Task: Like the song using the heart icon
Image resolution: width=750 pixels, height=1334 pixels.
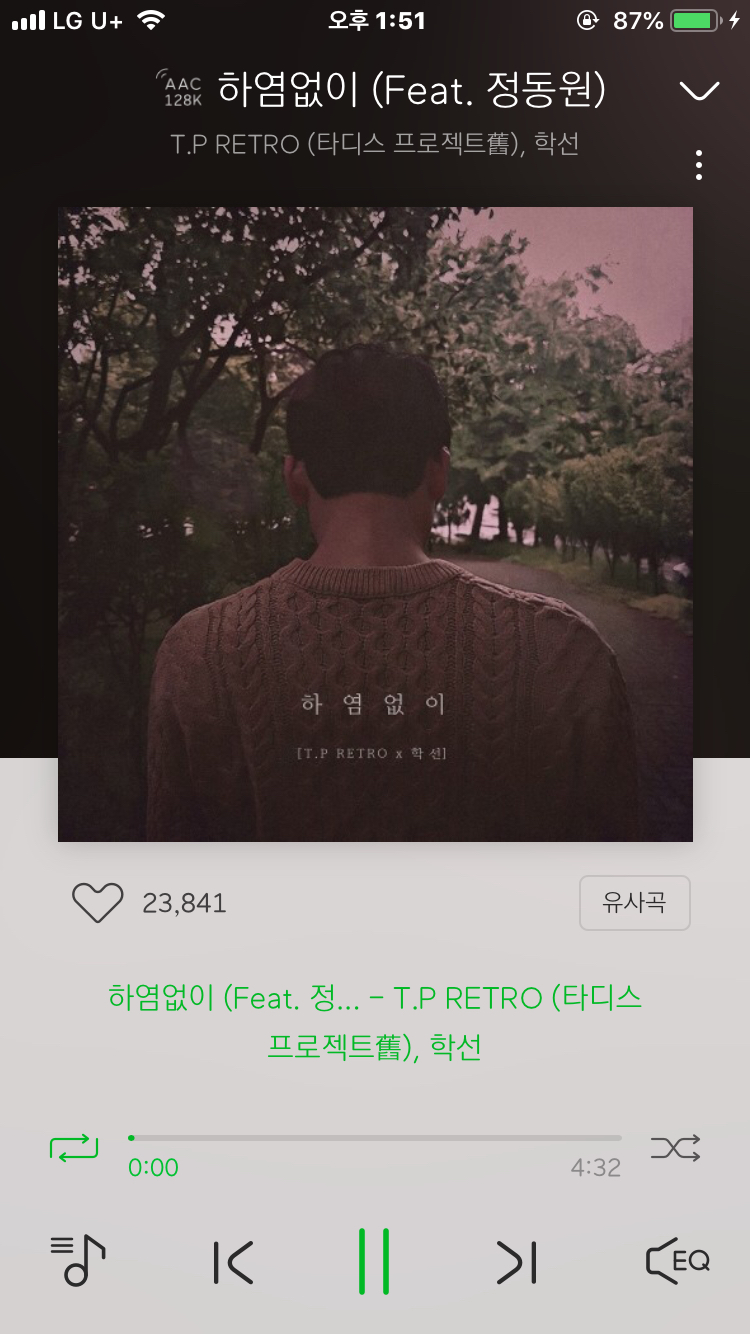Action: 97,902
